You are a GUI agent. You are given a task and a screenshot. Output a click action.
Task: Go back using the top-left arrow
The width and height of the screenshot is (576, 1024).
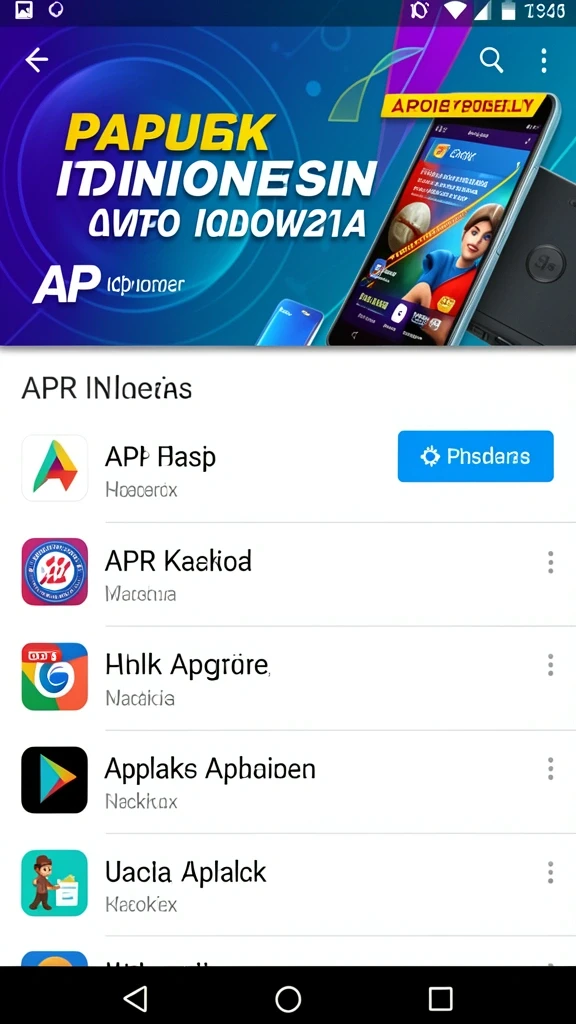tap(37, 60)
